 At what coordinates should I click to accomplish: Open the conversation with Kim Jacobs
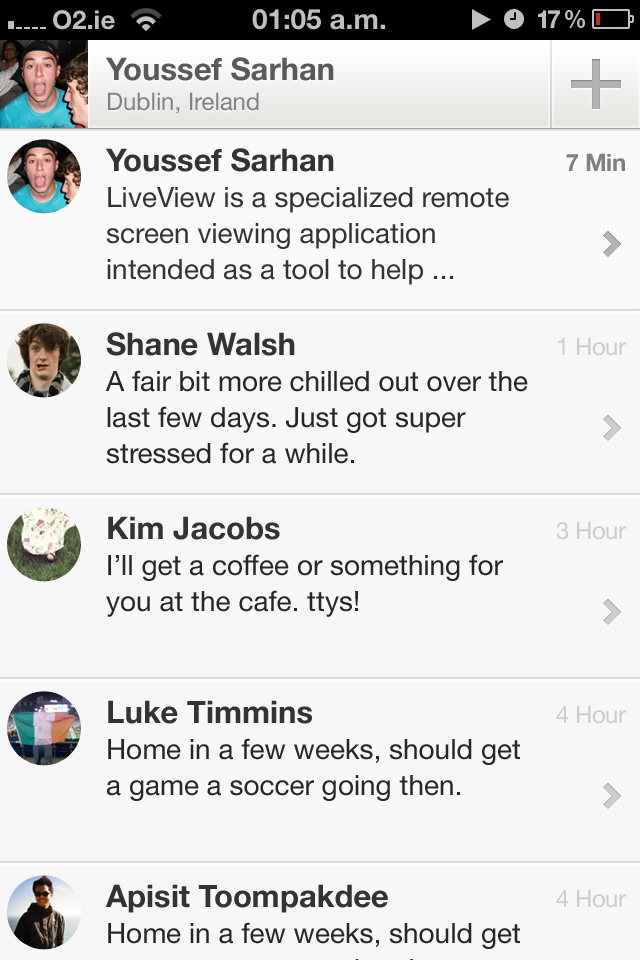pyautogui.click(x=320, y=587)
